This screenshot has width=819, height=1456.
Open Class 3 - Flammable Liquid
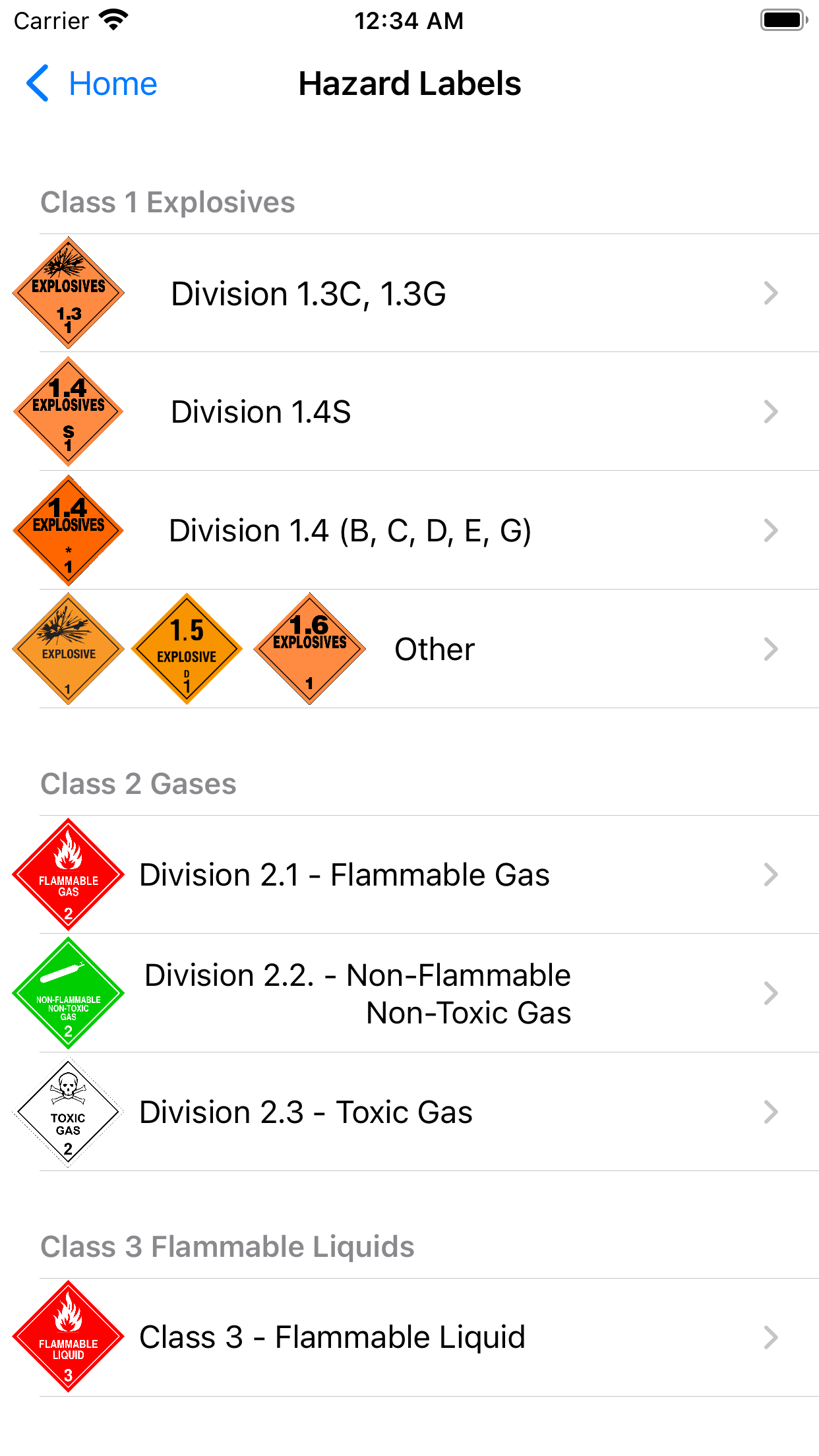click(x=409, y=1337)
